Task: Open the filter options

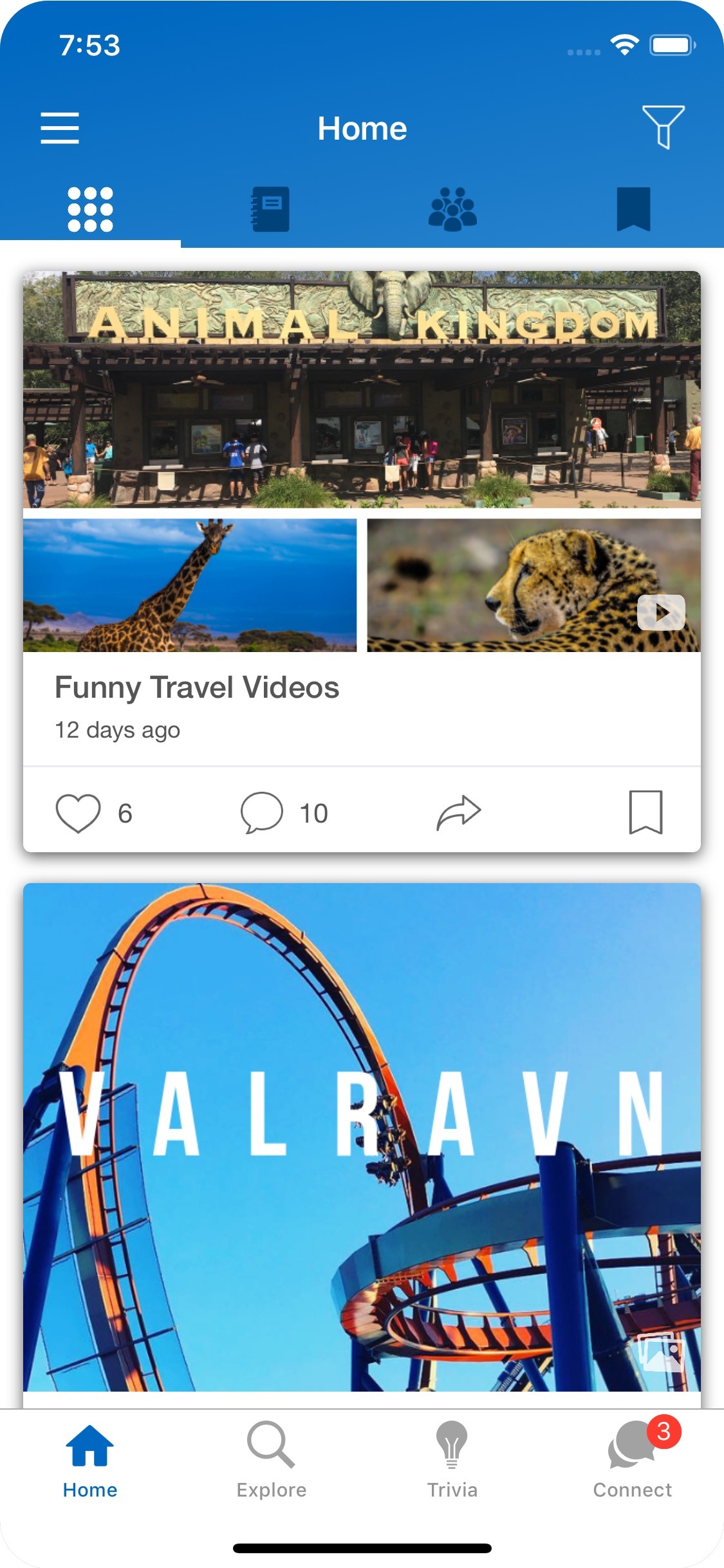Action: coord(664,127)
